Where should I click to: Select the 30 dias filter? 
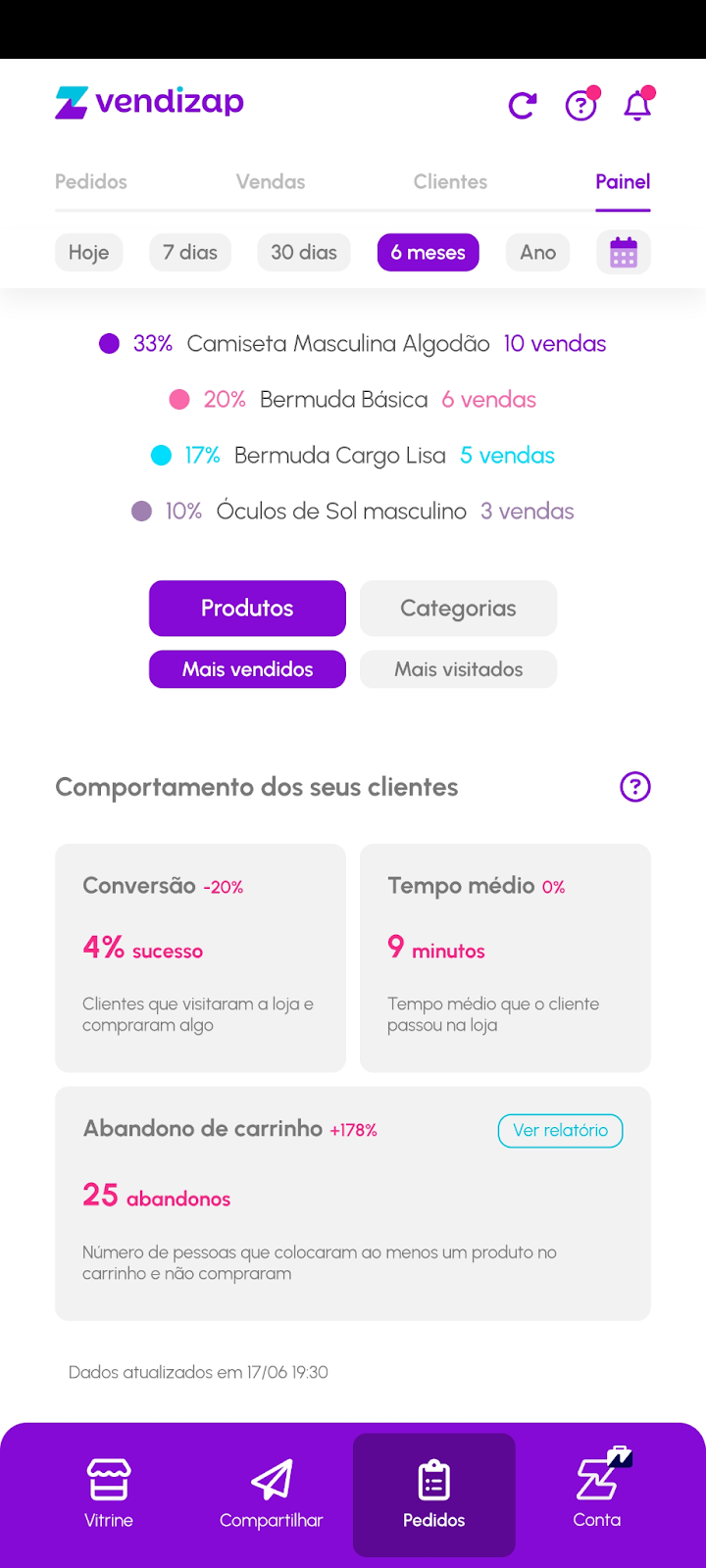[x=304, y=253]
